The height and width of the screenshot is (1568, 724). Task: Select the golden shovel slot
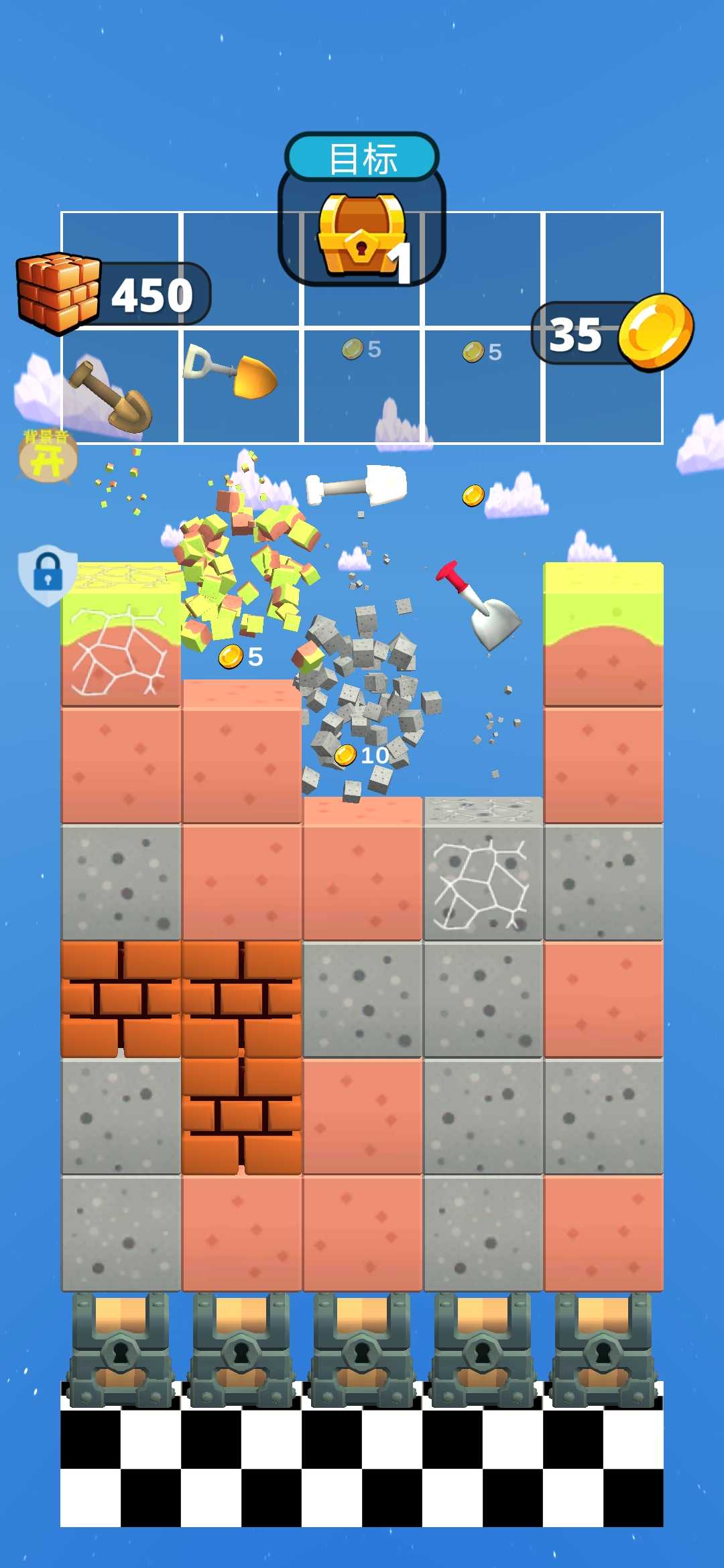241,387
